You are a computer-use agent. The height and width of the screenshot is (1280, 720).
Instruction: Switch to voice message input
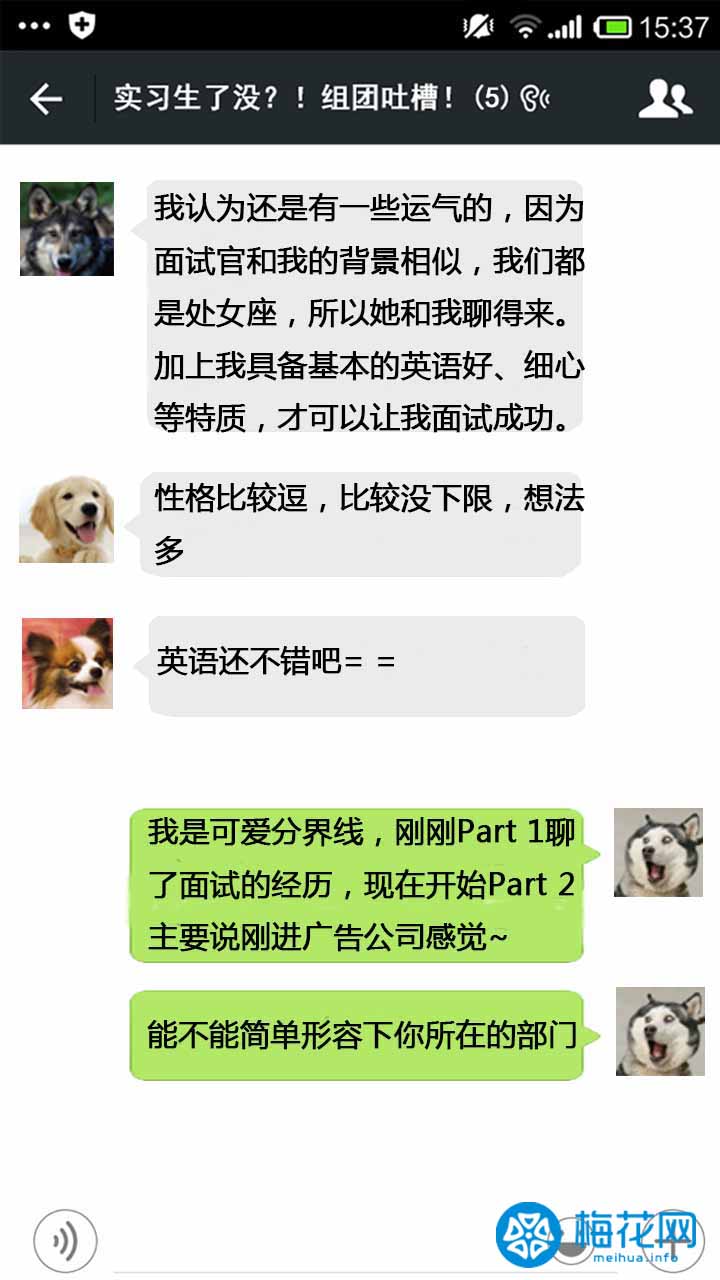tap(65, 1241)
